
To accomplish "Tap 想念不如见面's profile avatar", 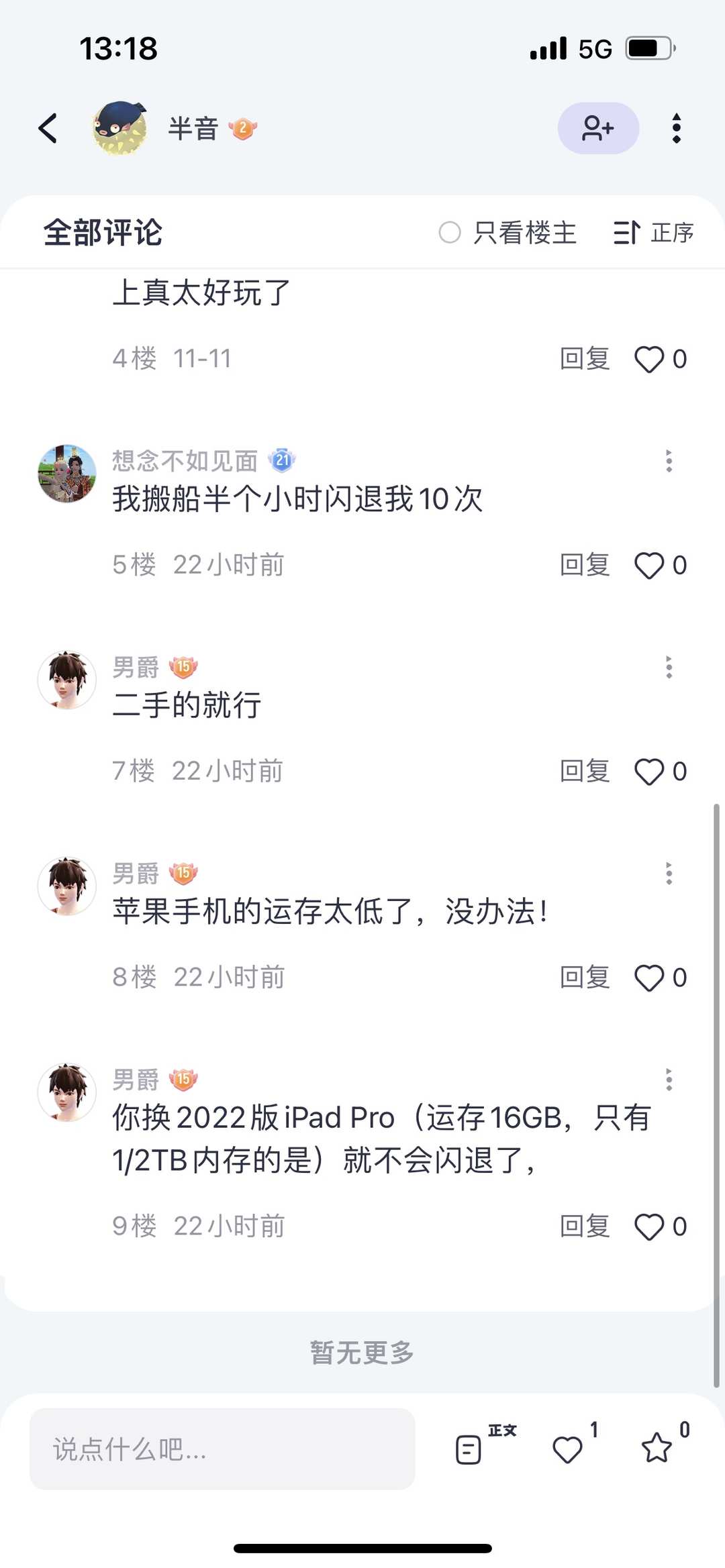I will (67, 473).
